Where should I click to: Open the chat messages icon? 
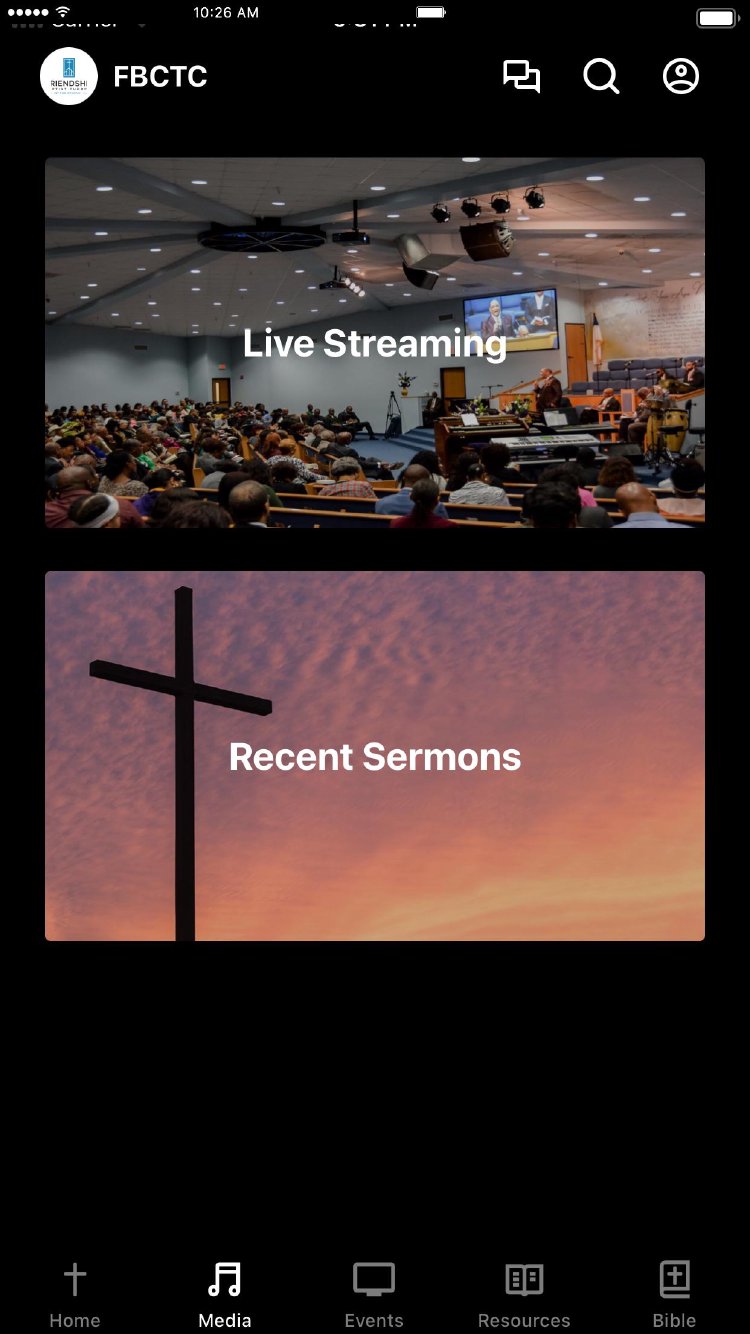(521, 77)
